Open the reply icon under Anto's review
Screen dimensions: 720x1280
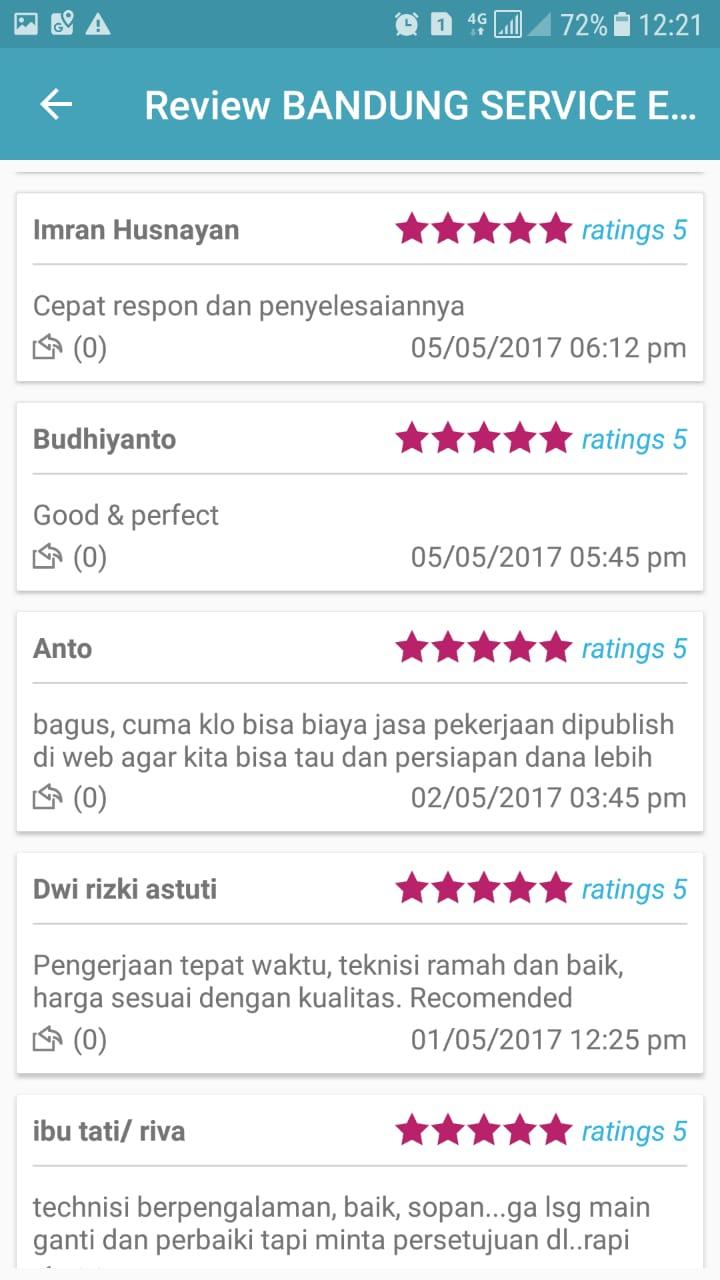48,798
